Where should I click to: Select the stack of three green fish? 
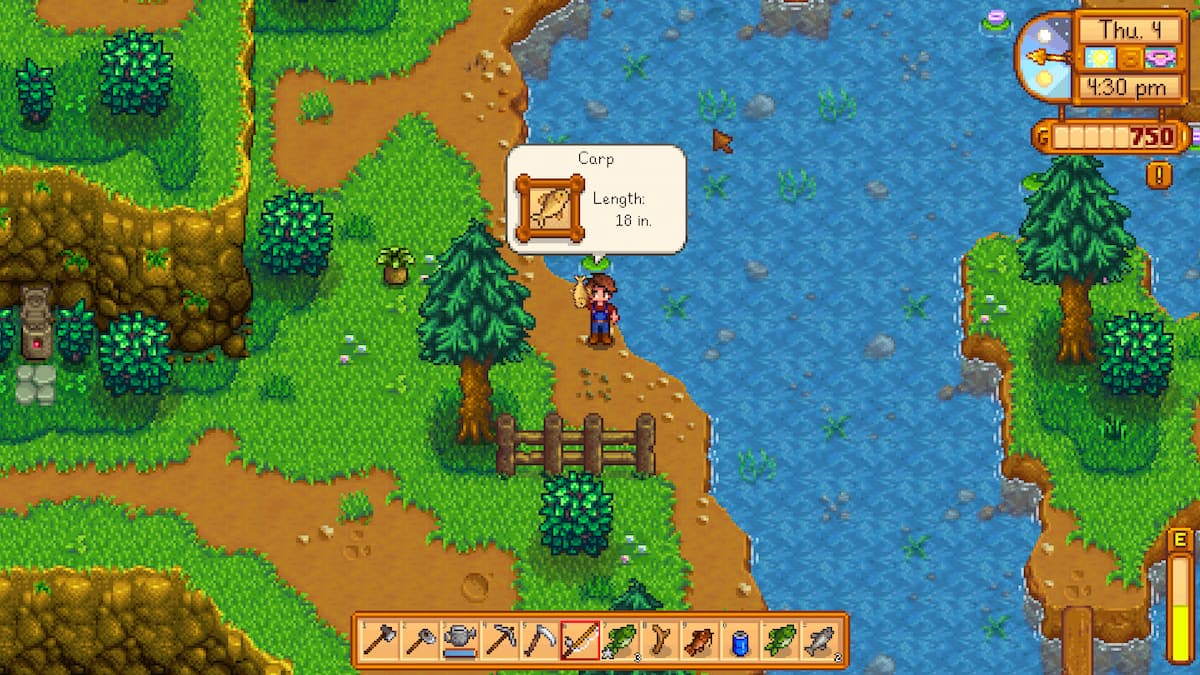(x=620, y=640)
